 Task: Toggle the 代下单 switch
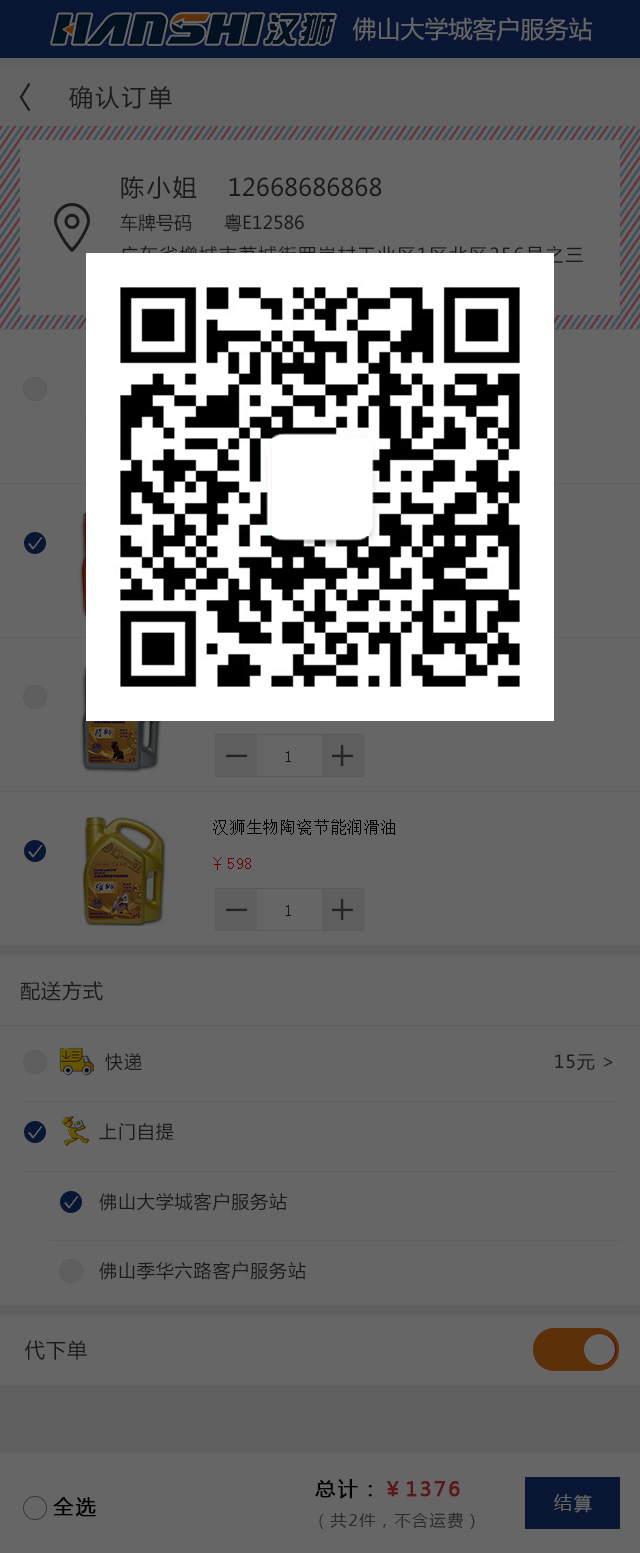pyautogui.click(x=575, y=1350)
